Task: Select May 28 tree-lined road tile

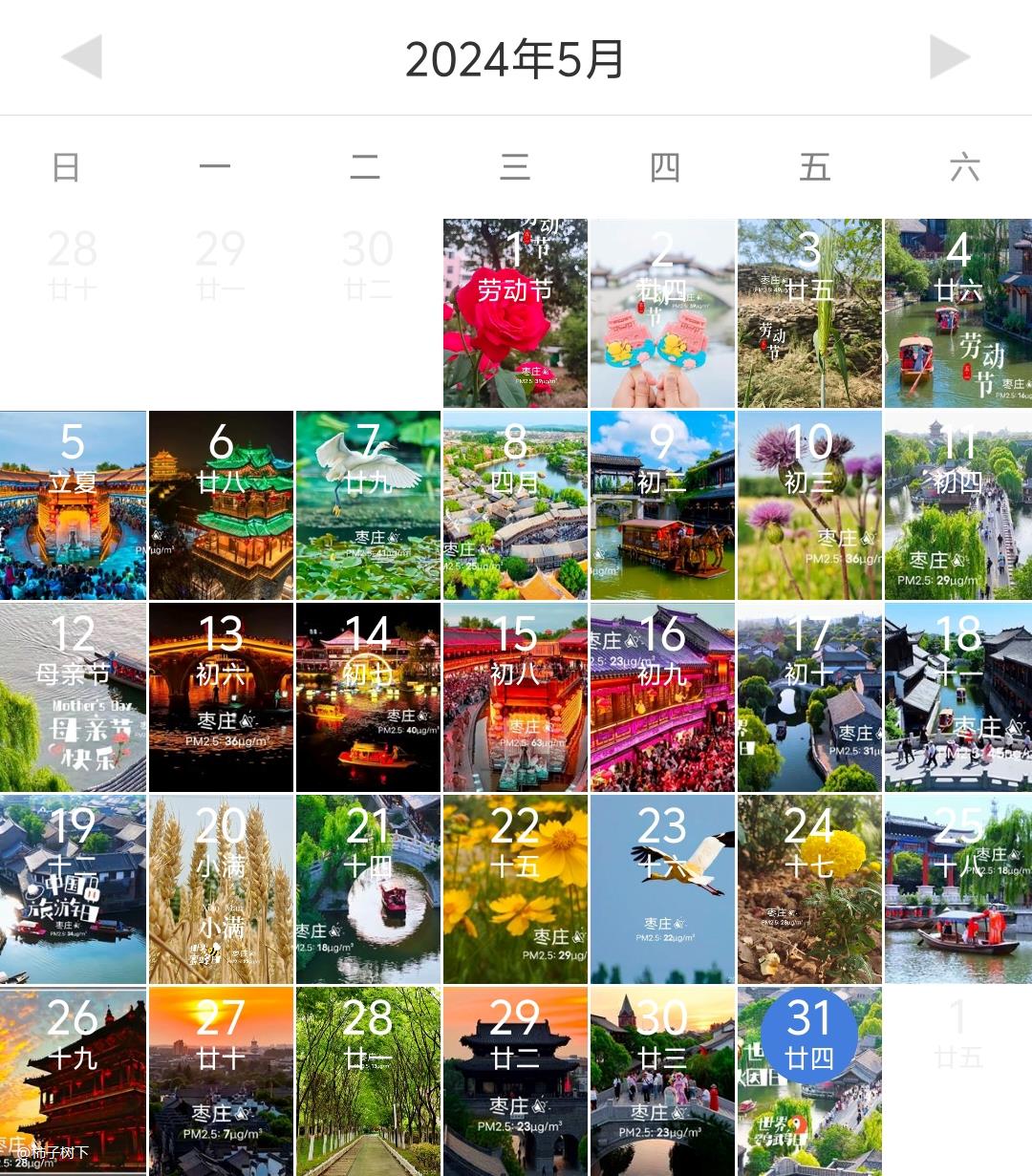Action: click(368, 1080)
